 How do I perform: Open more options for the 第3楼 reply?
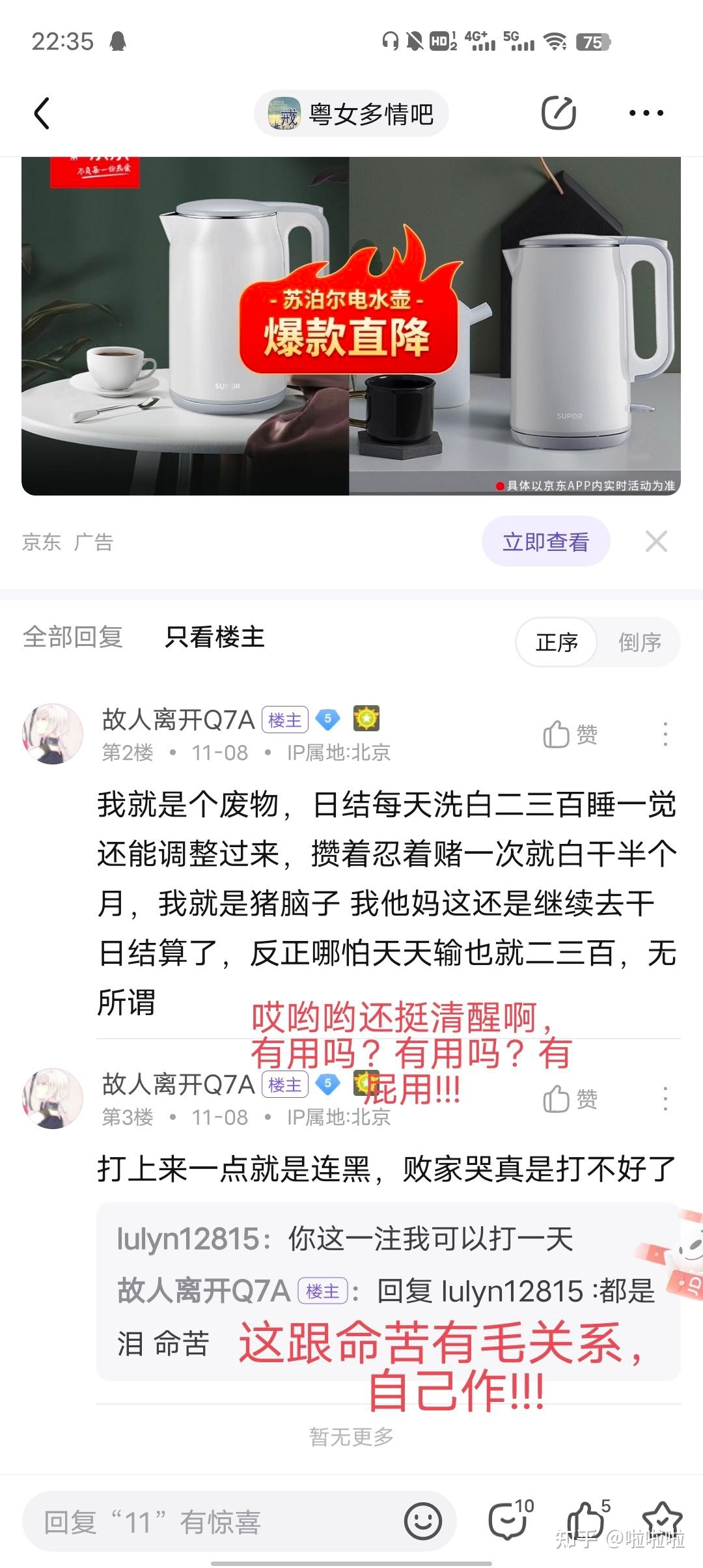click(x=665, y=1099)
